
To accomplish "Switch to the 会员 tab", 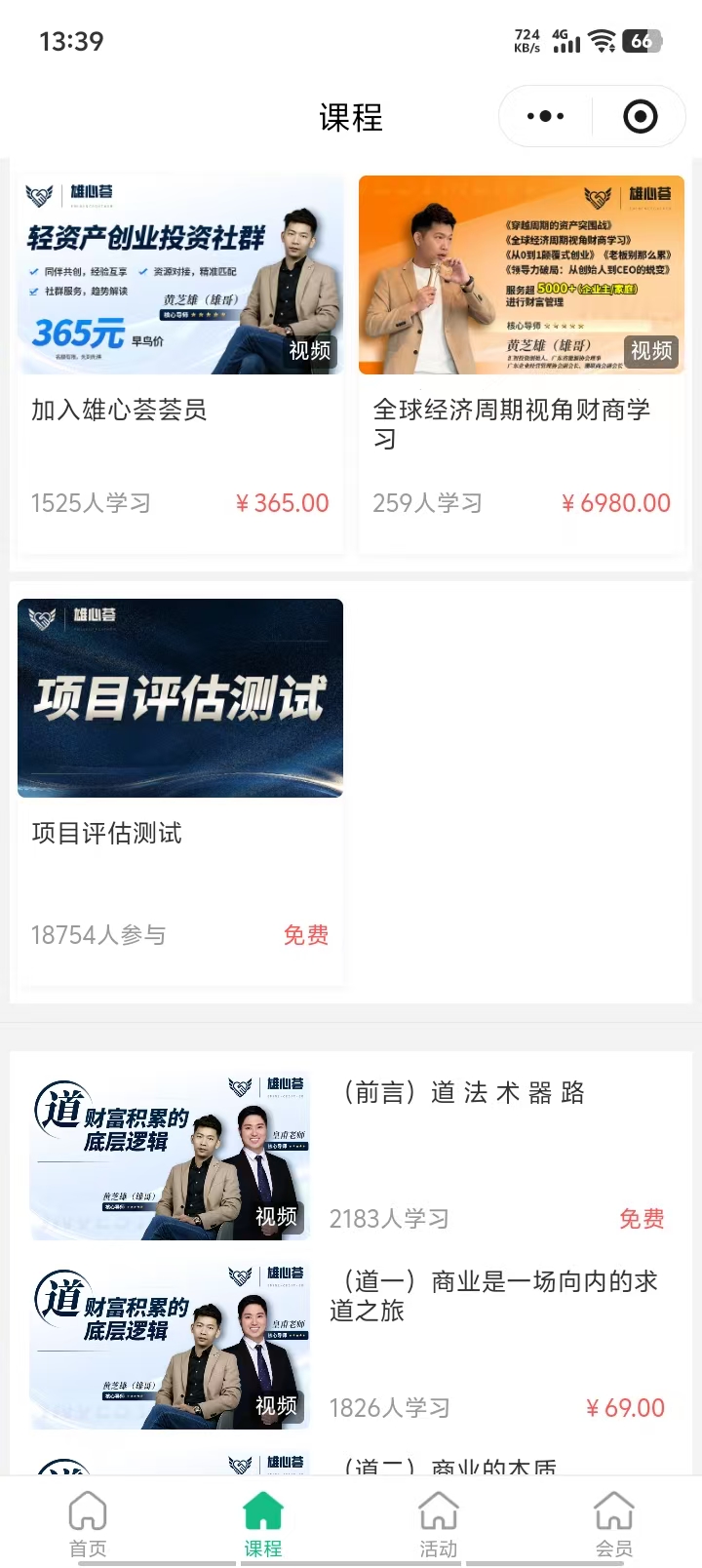I will click(x=614, y=1523).
